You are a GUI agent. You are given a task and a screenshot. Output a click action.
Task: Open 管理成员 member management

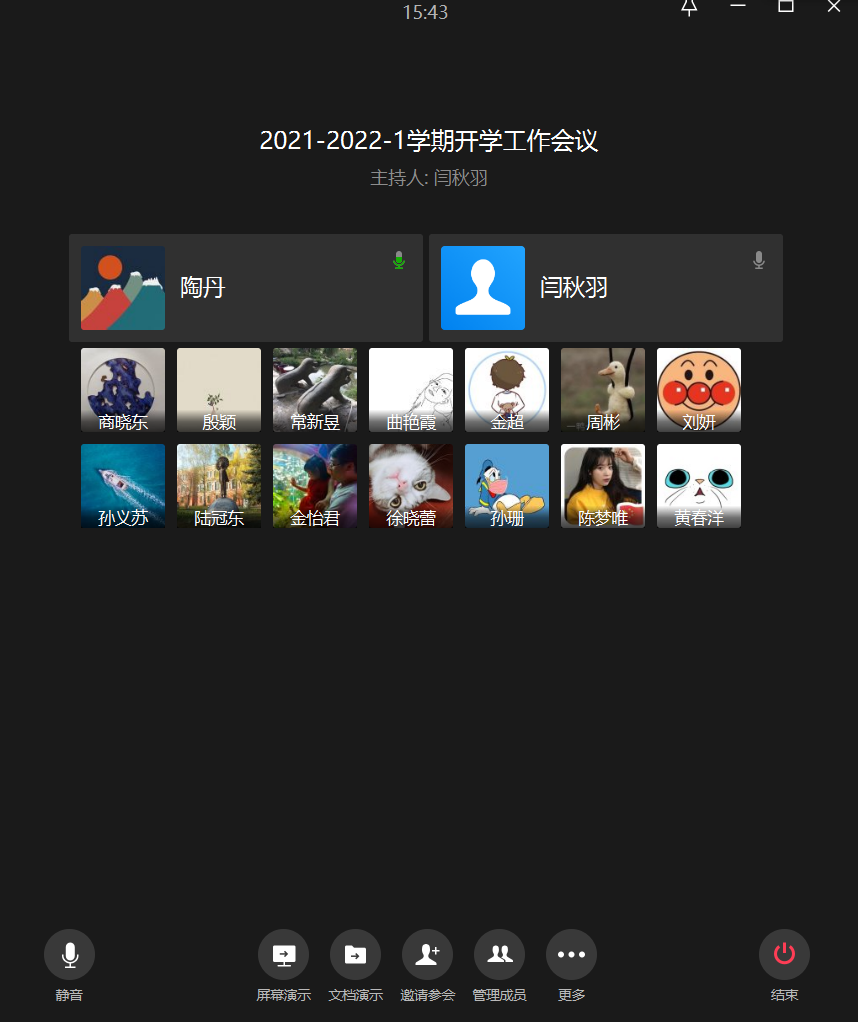click(499, 955)
